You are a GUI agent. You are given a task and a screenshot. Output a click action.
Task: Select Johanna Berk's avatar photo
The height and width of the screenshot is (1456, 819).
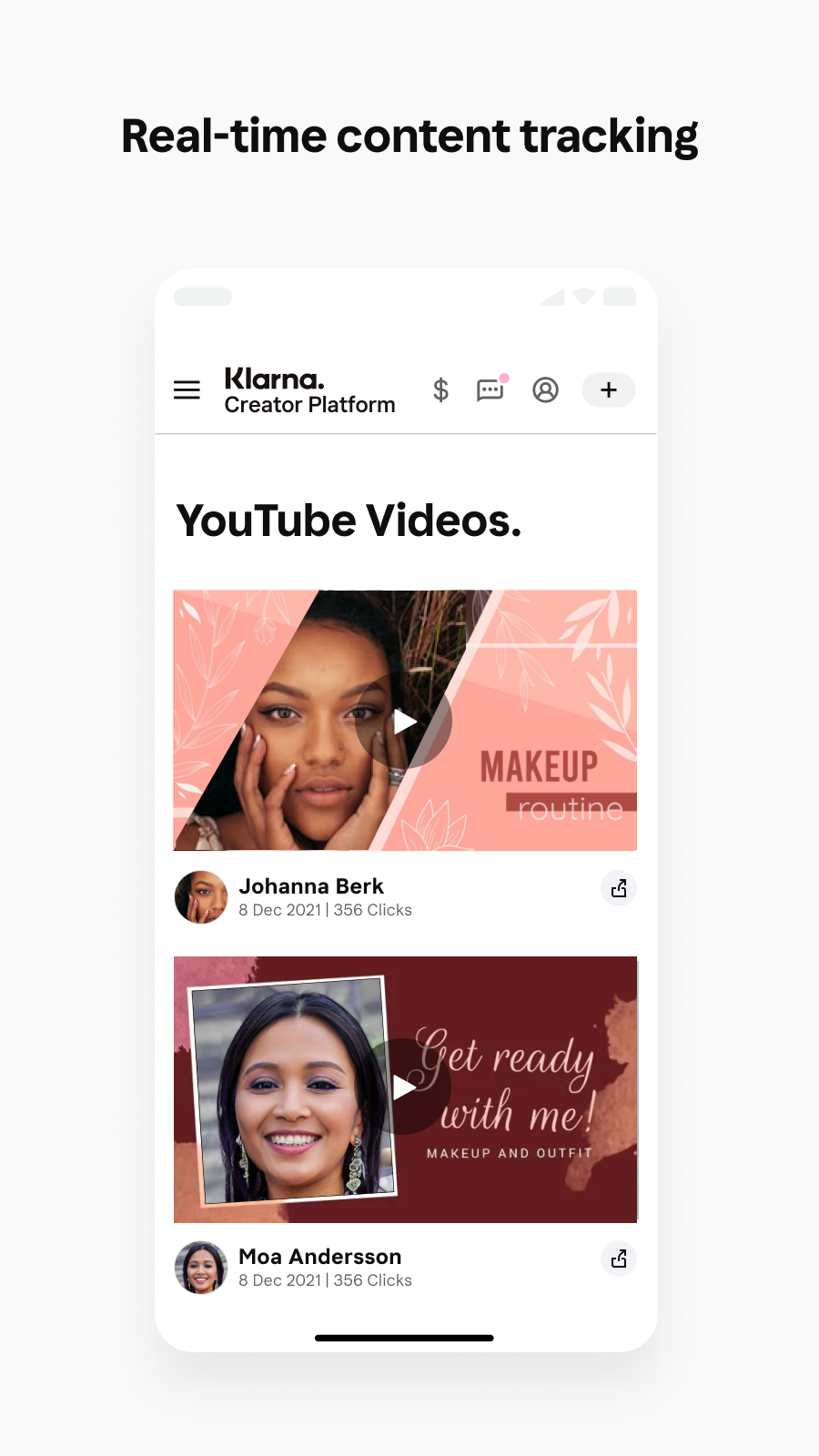[x=200, y=896]
